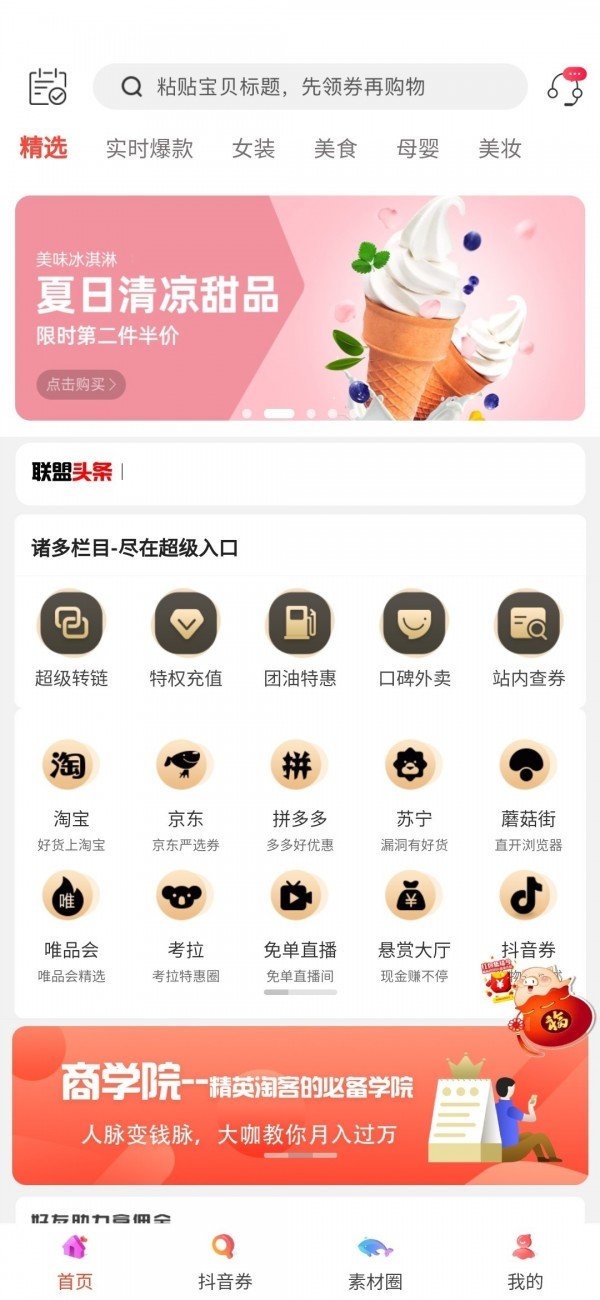
Task: Open the 夏日清凉甜品 ice cream banner
Action: 300,307
